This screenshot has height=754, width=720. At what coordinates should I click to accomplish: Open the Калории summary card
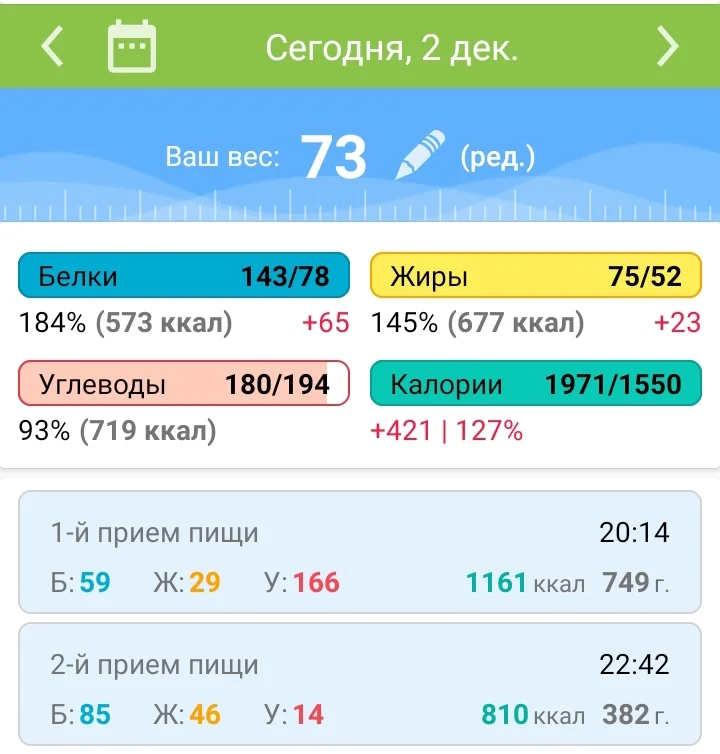click(536, 383)
